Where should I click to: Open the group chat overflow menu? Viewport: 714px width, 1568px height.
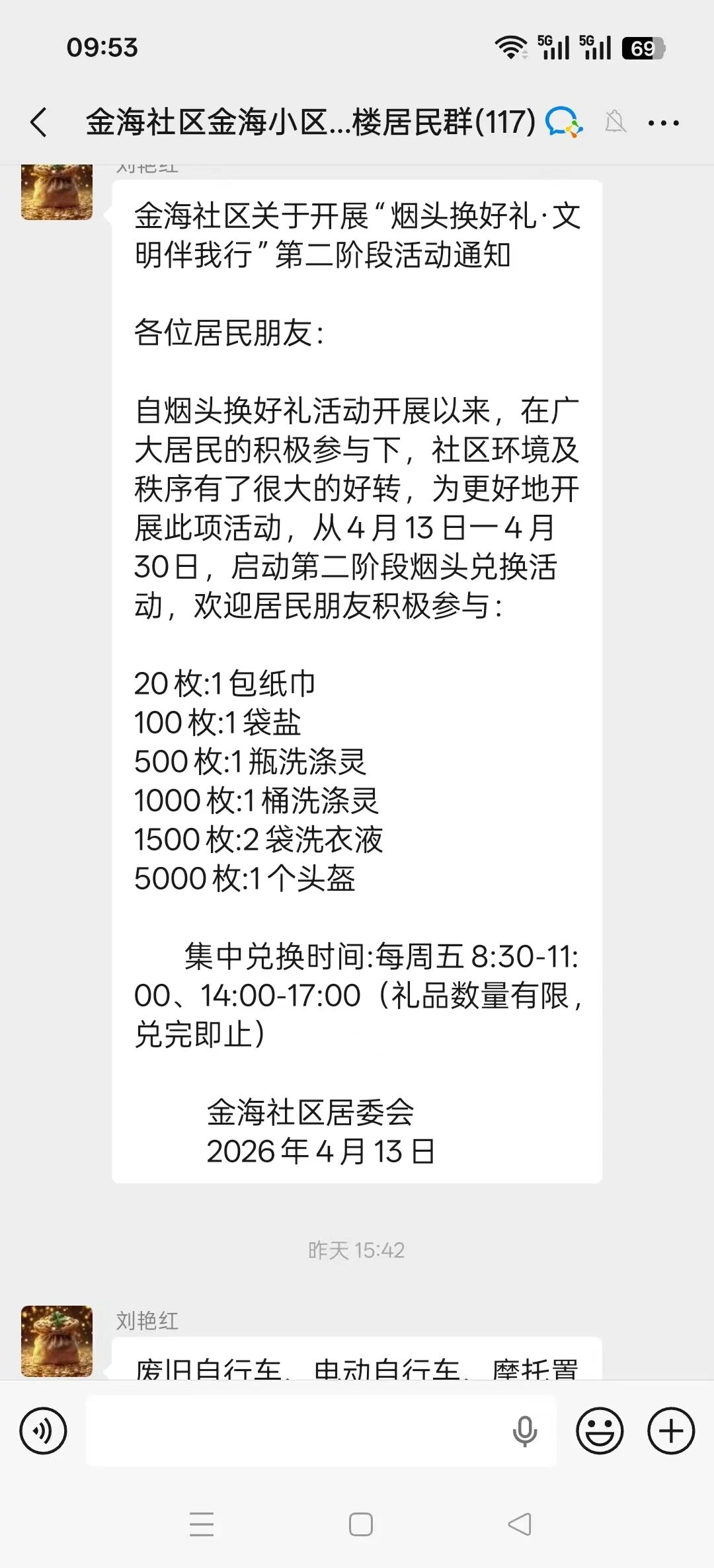(x=663, y=123)
